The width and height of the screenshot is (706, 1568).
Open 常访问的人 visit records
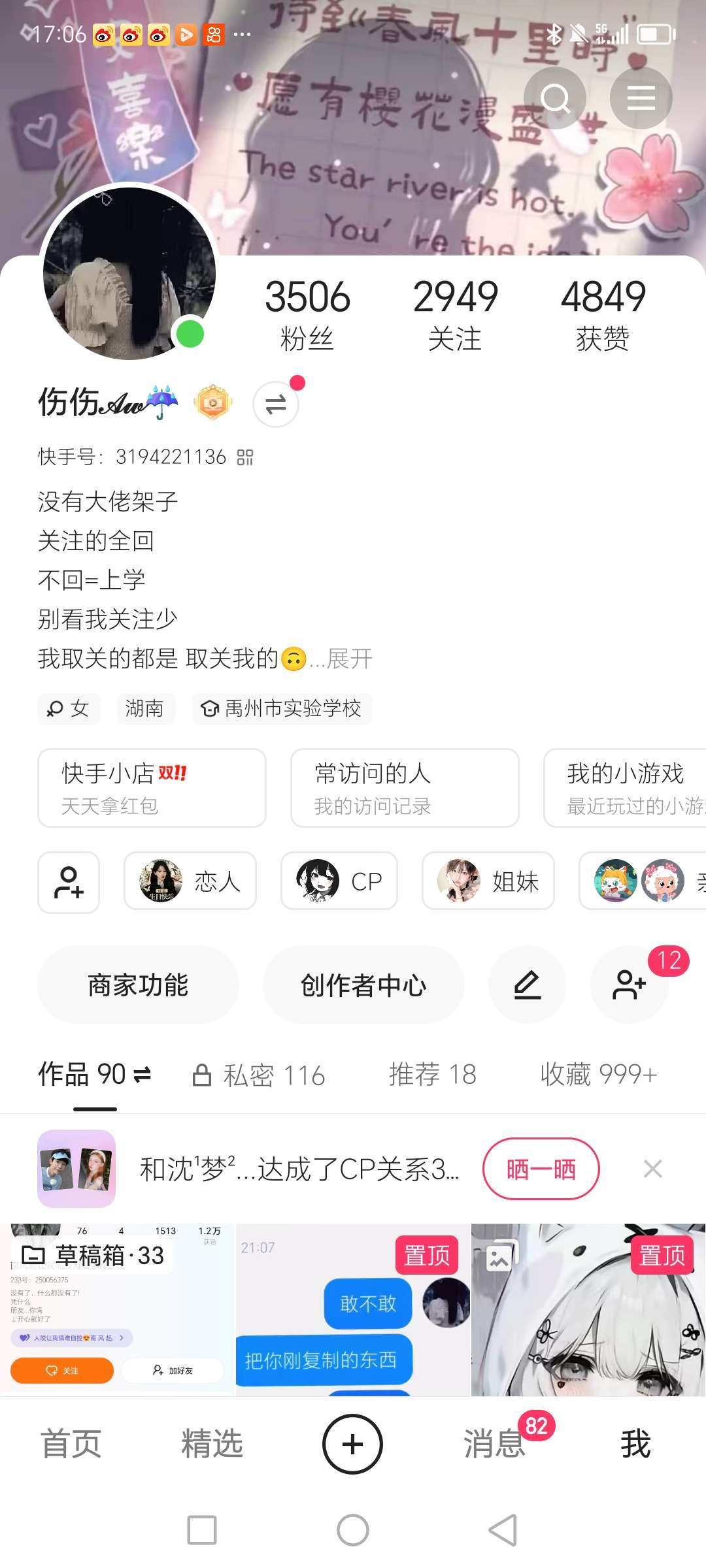click(x=405, y=788)
